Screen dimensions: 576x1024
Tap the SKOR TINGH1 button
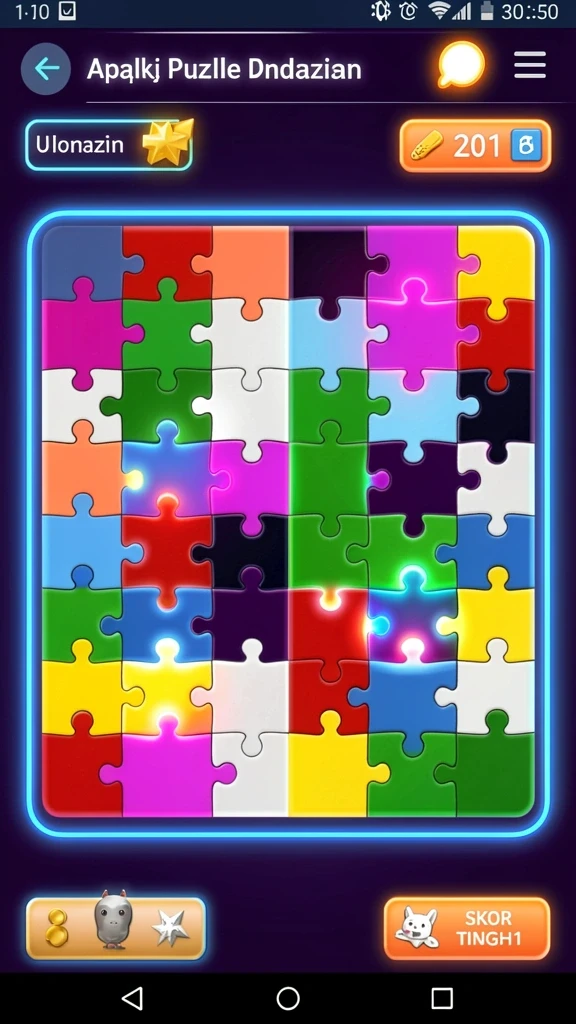tap(467, 928)
